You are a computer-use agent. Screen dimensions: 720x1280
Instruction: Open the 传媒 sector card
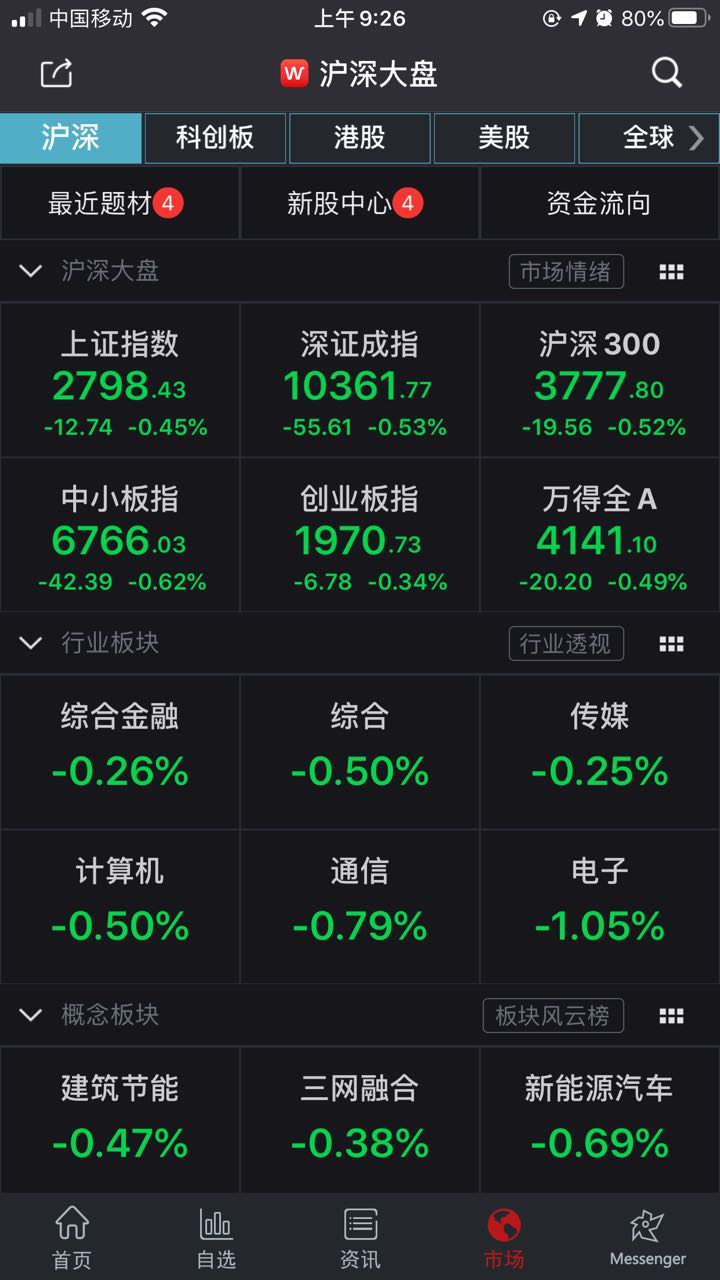(599, 751)
